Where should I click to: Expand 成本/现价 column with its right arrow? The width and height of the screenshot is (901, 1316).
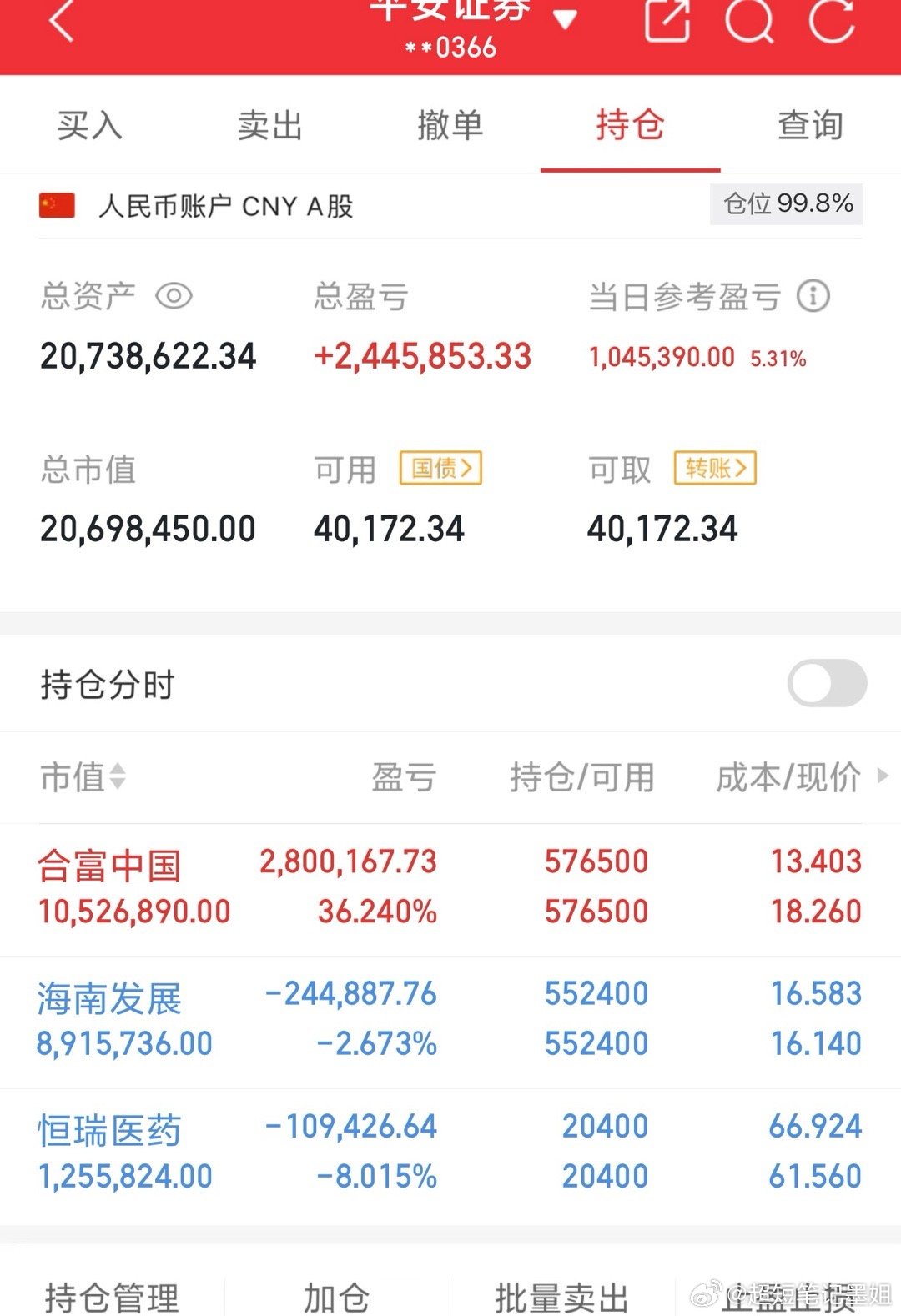pos(883,778)
